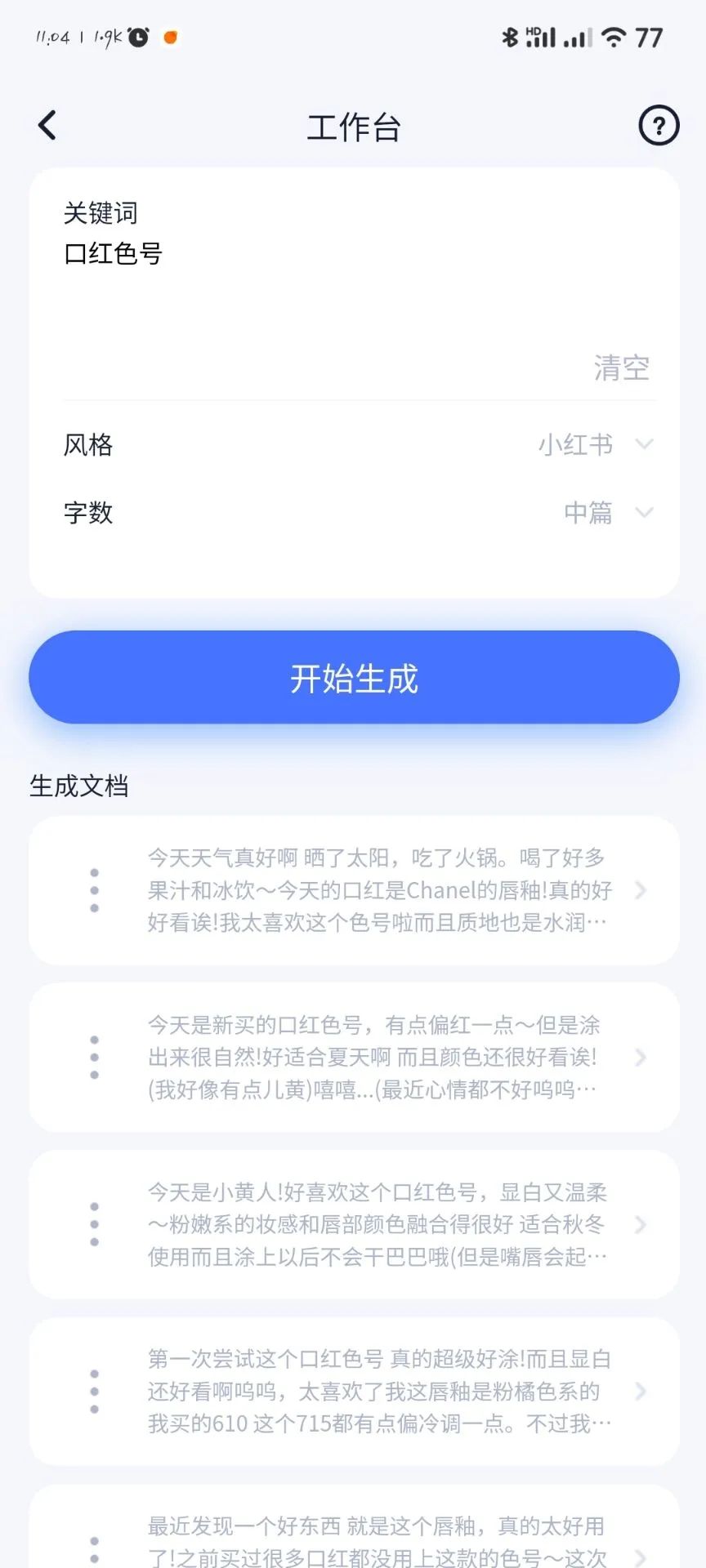This screenshot has width=706, height=1568.
Task: Tap the battery indicator showing 77
Action: 649,36
